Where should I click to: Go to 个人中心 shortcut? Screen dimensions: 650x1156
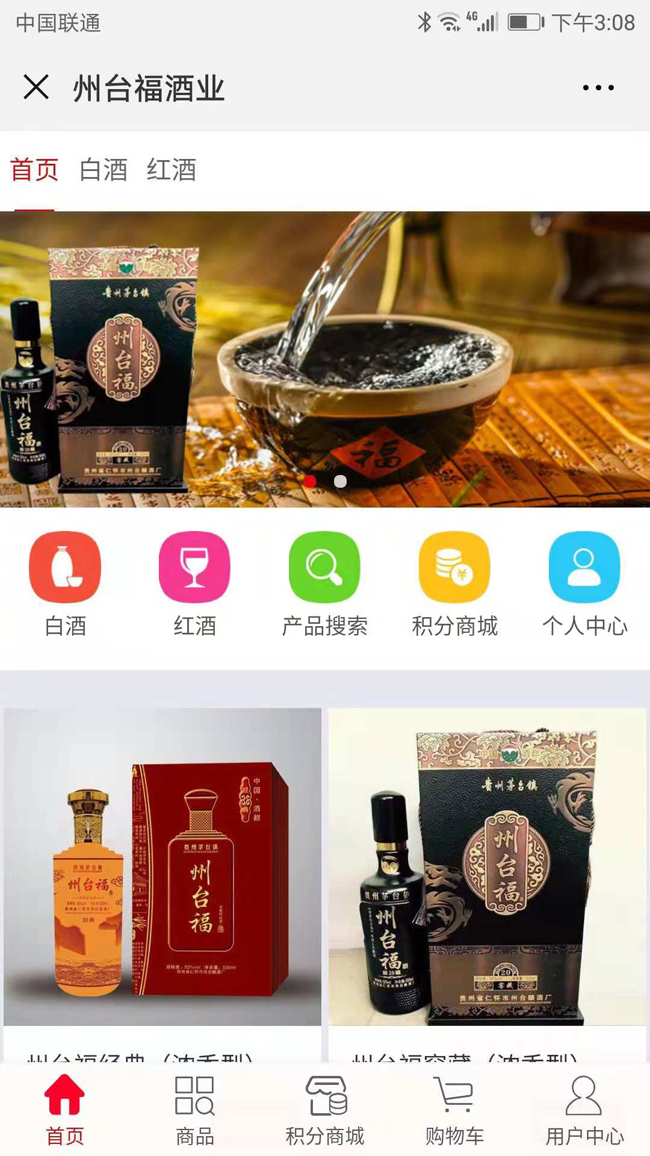click(x=584, y=585)
